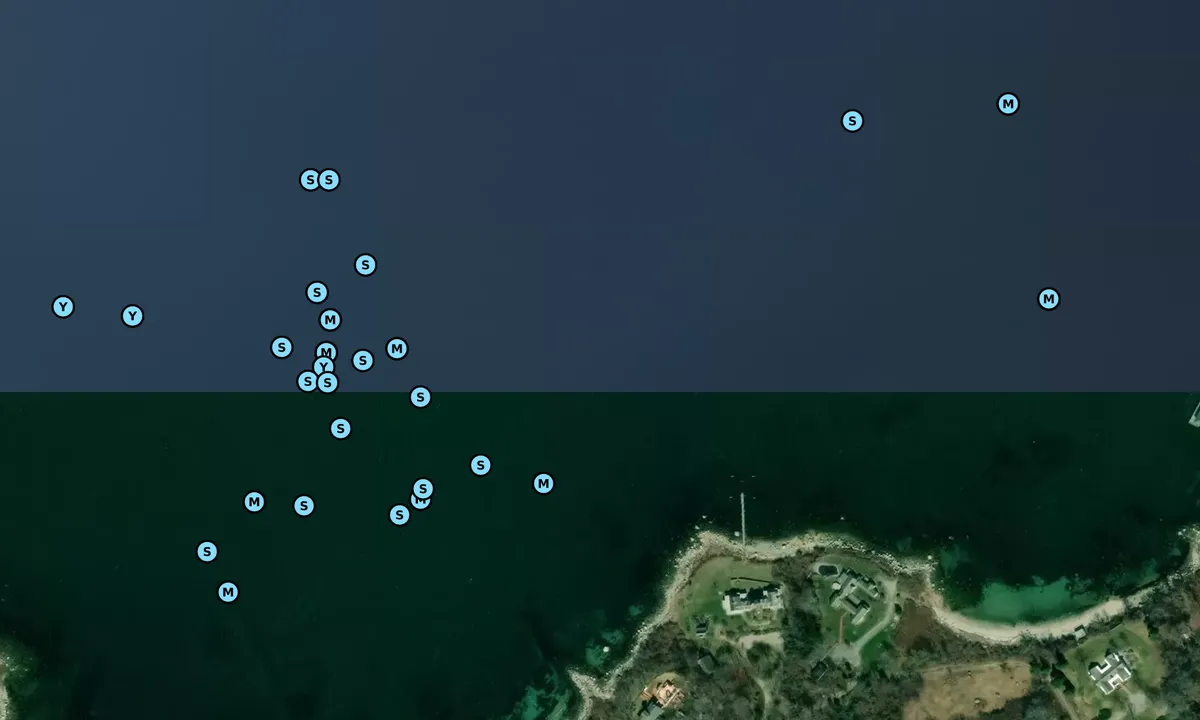Screen dimensions: 1200x720
Task: Open the Y marker inside the crowded cluster
Action: (323, 367)
